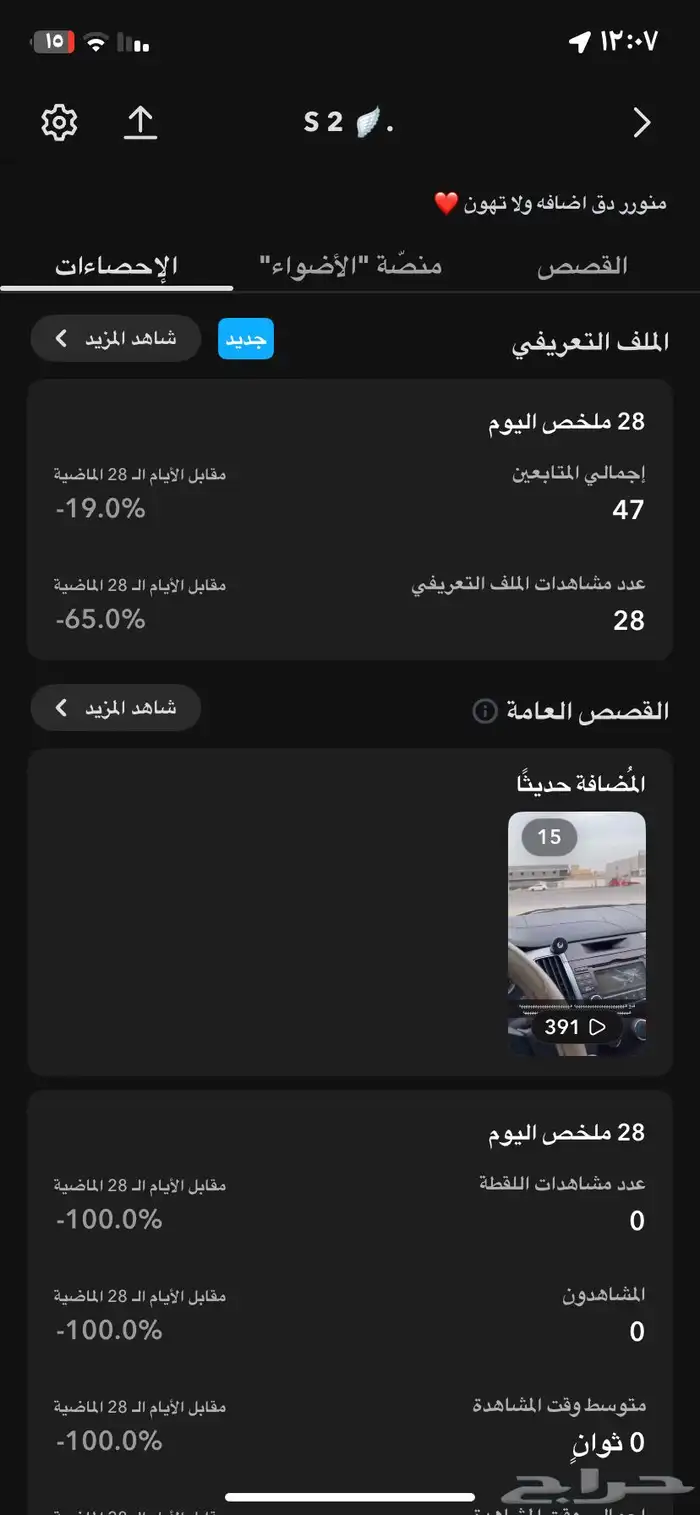
Task: Switch to the القصص tab
Action: (x=582, y=266)
